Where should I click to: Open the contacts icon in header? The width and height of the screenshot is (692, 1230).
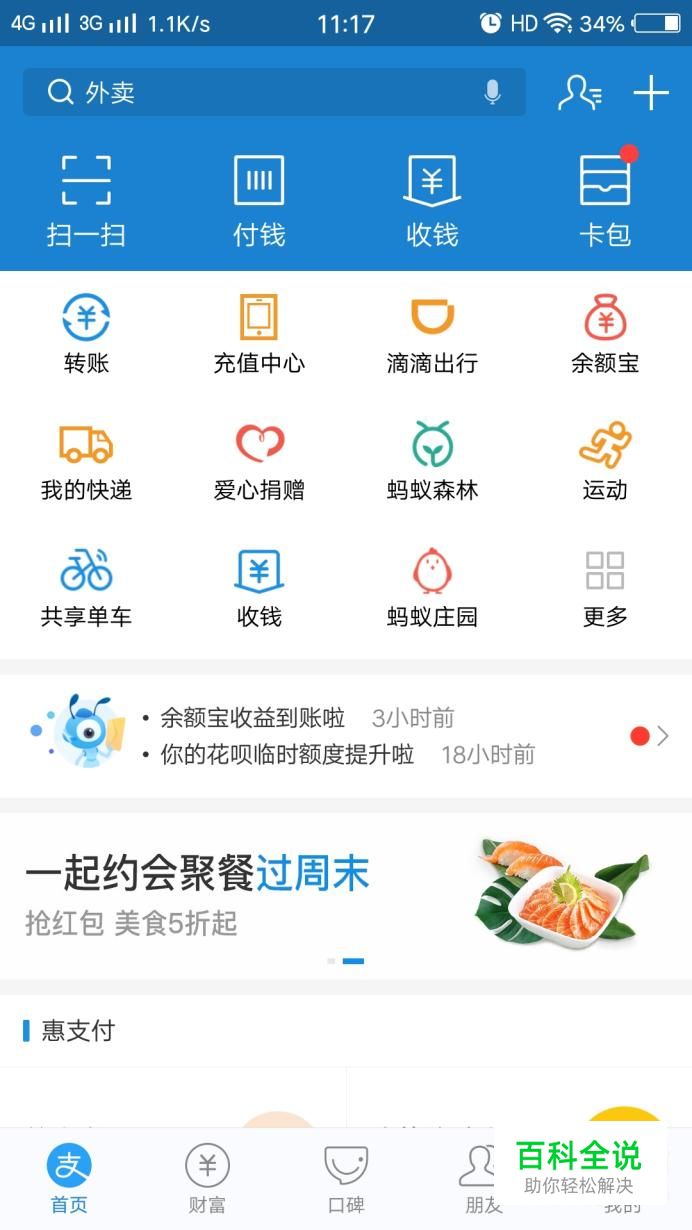(579, 93)
